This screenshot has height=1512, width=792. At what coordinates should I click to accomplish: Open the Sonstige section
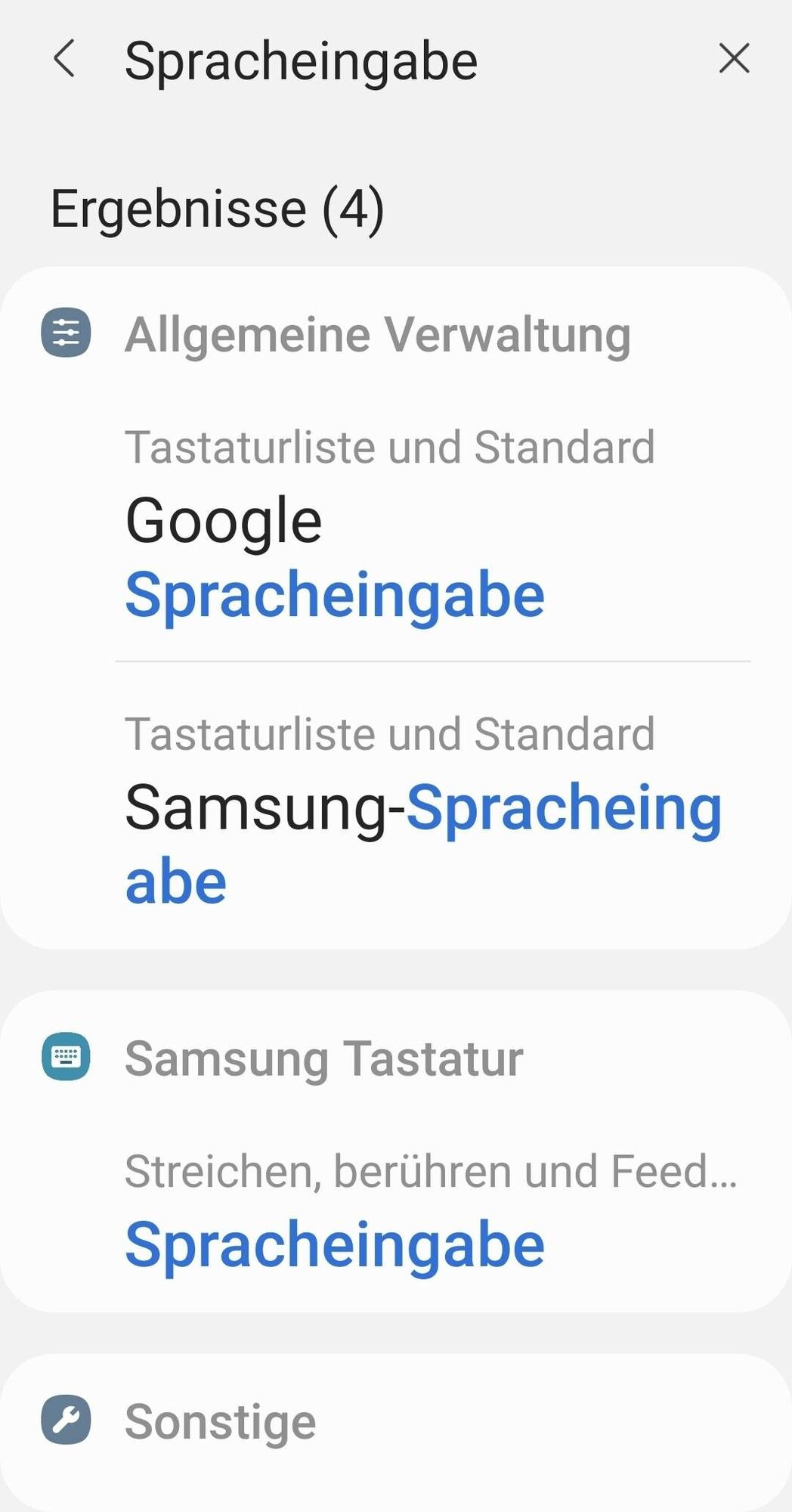click(221, 1422)
